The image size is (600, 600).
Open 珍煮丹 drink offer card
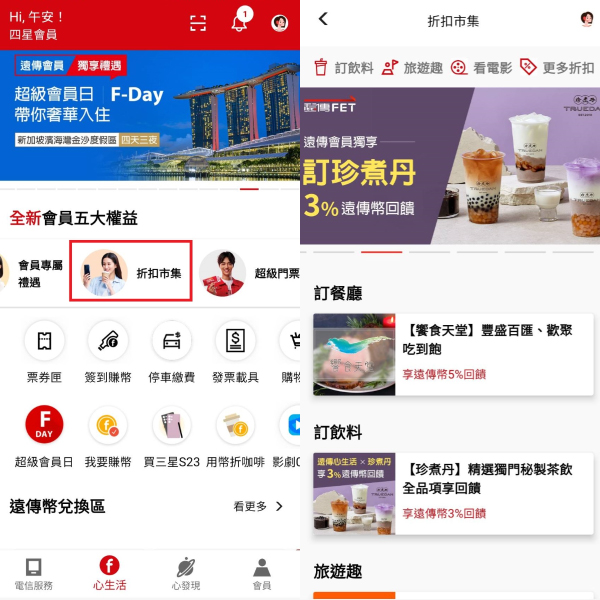point(453,493)
